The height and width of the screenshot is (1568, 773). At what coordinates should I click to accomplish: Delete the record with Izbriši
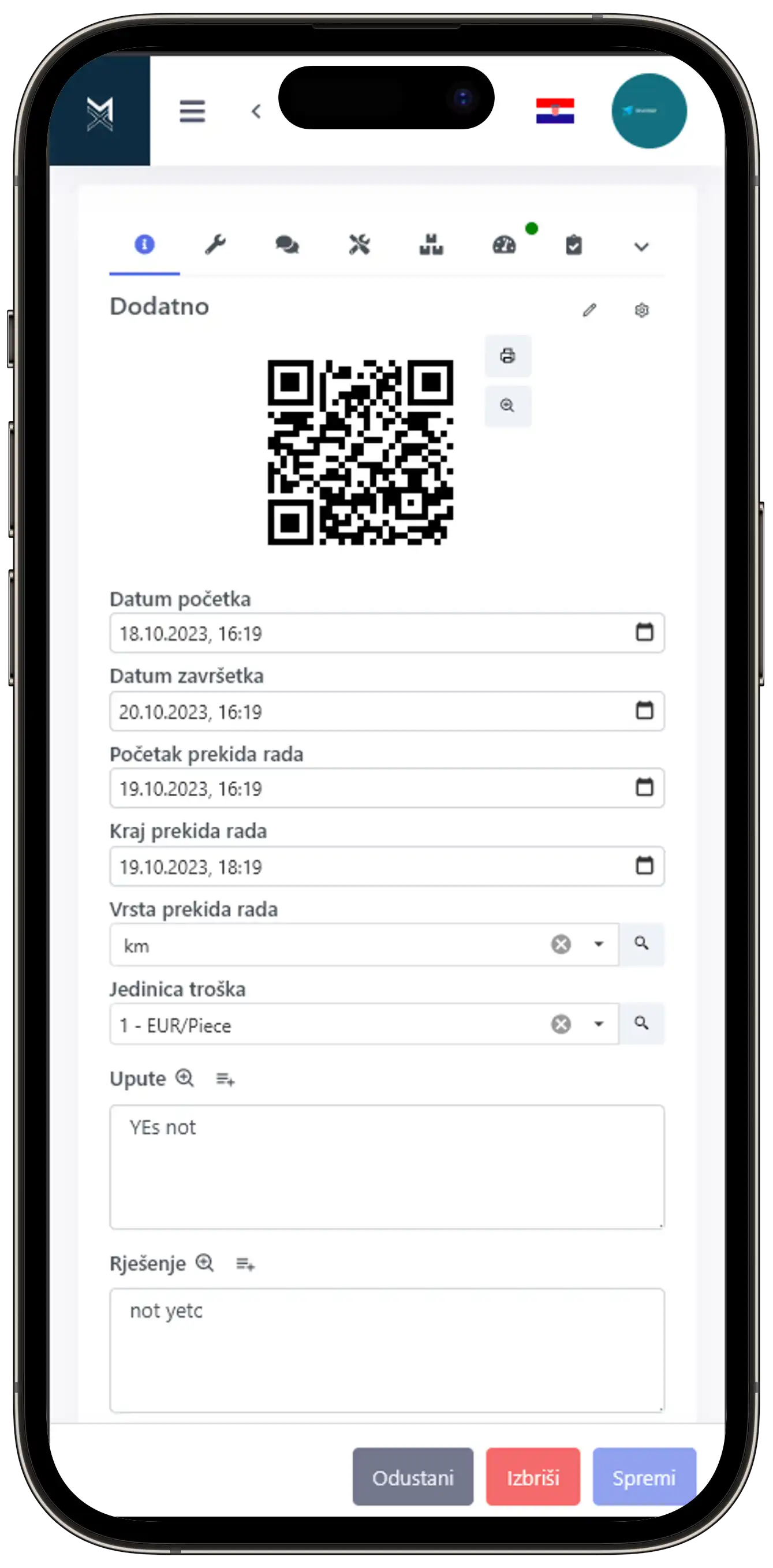[533, 1478]
